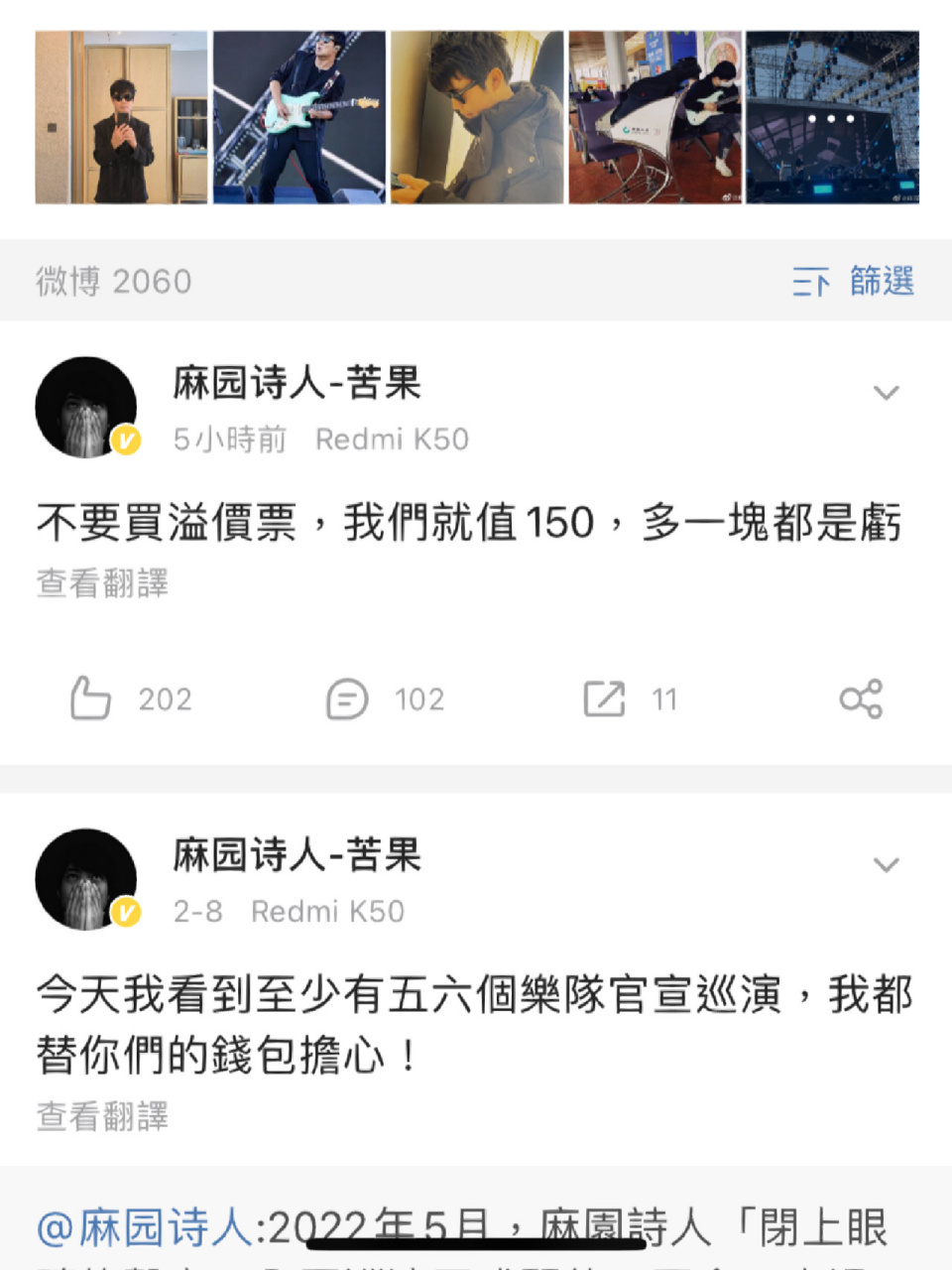Click the profile avatar on the first post
The width and height of the screenshot is (952, 1270).
[x=85, y=407]
